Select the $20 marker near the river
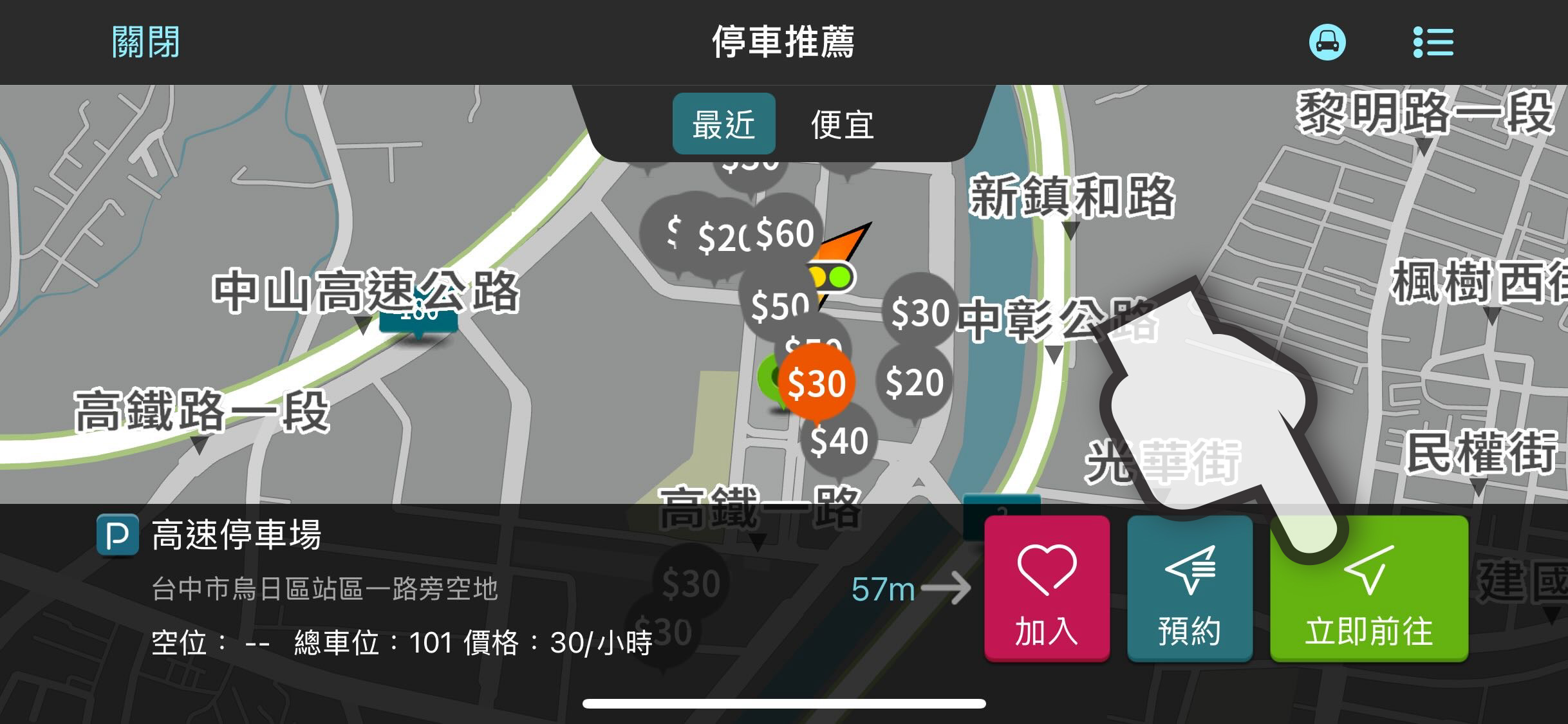This screenshot has width=1568, height=724. click(x=914, y=382)
